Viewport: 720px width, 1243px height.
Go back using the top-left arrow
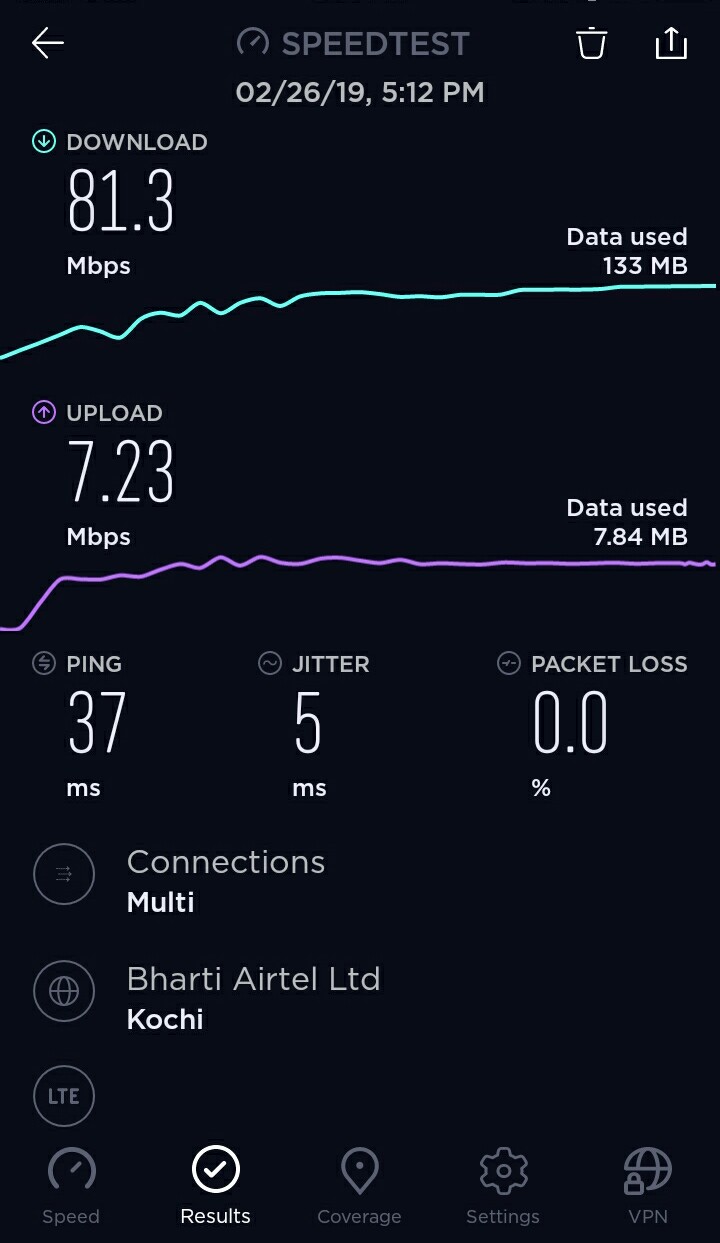point(47,43)
